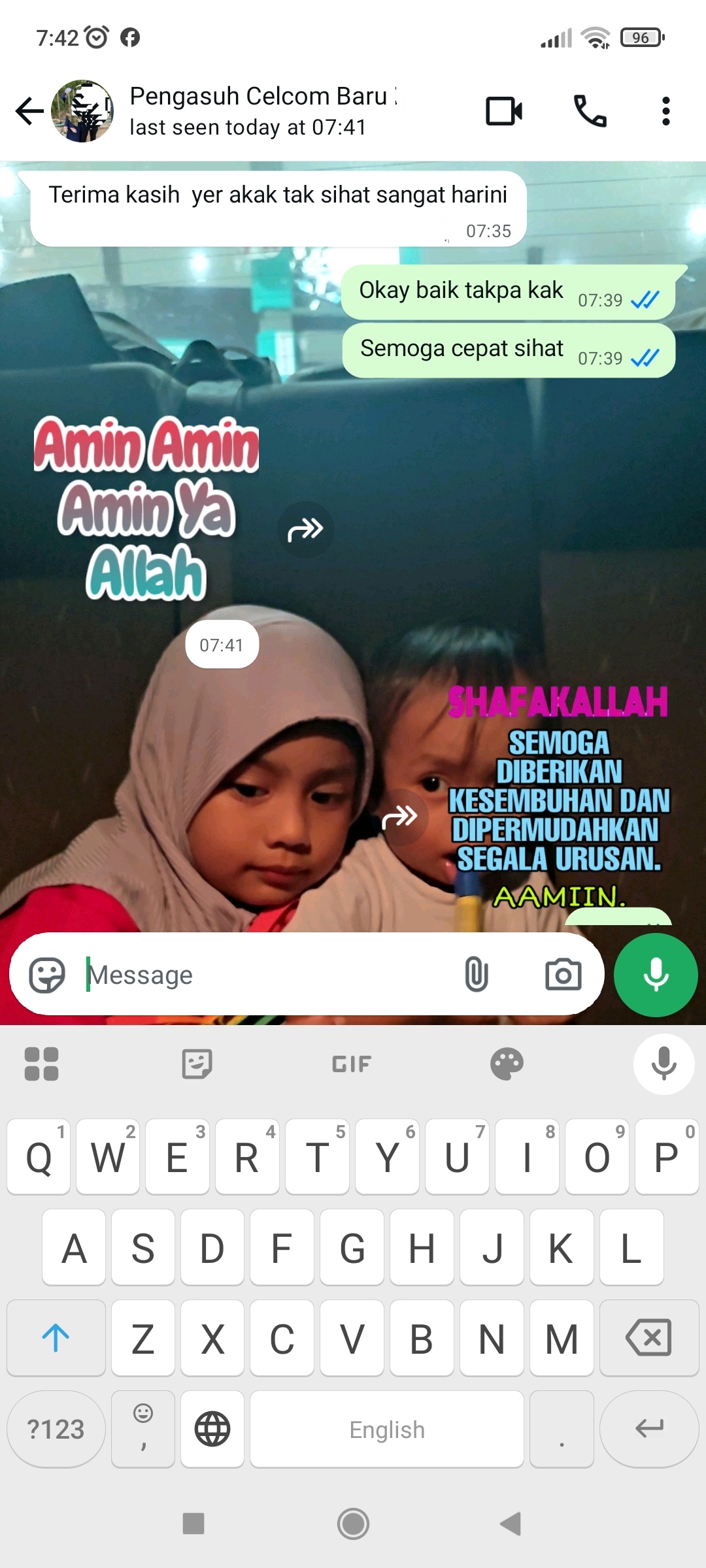Open the keyboard theme palette
The image size is (706, 1568).
507,1064
